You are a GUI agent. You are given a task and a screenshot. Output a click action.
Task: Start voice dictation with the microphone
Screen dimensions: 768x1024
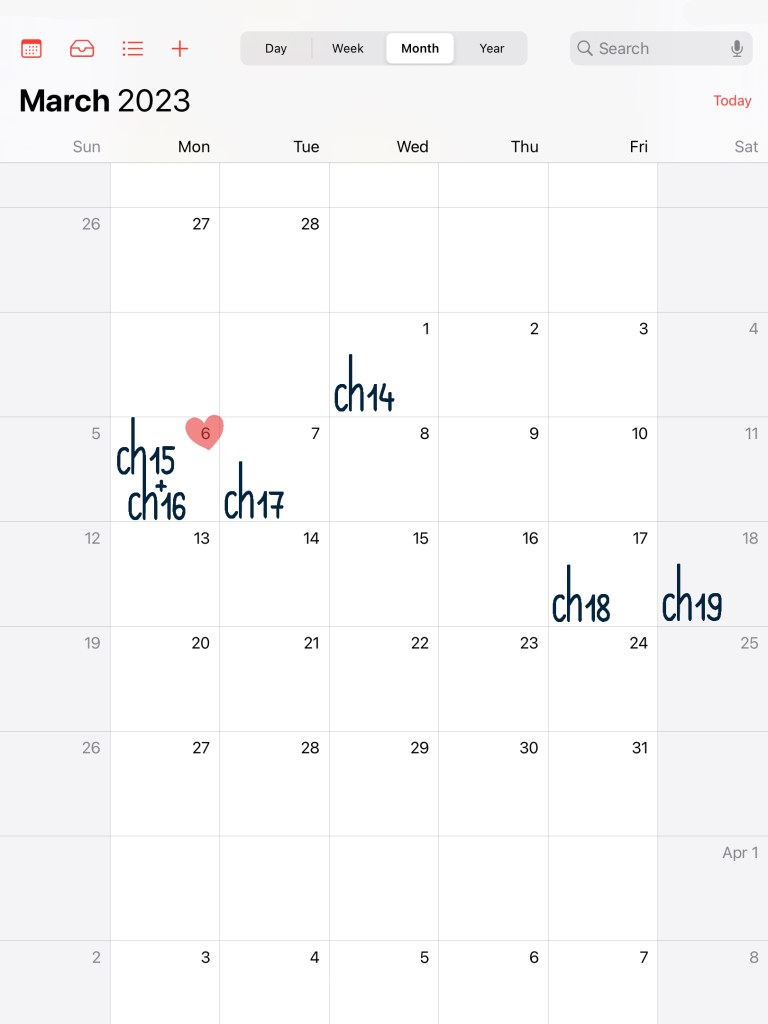[737, 48]
